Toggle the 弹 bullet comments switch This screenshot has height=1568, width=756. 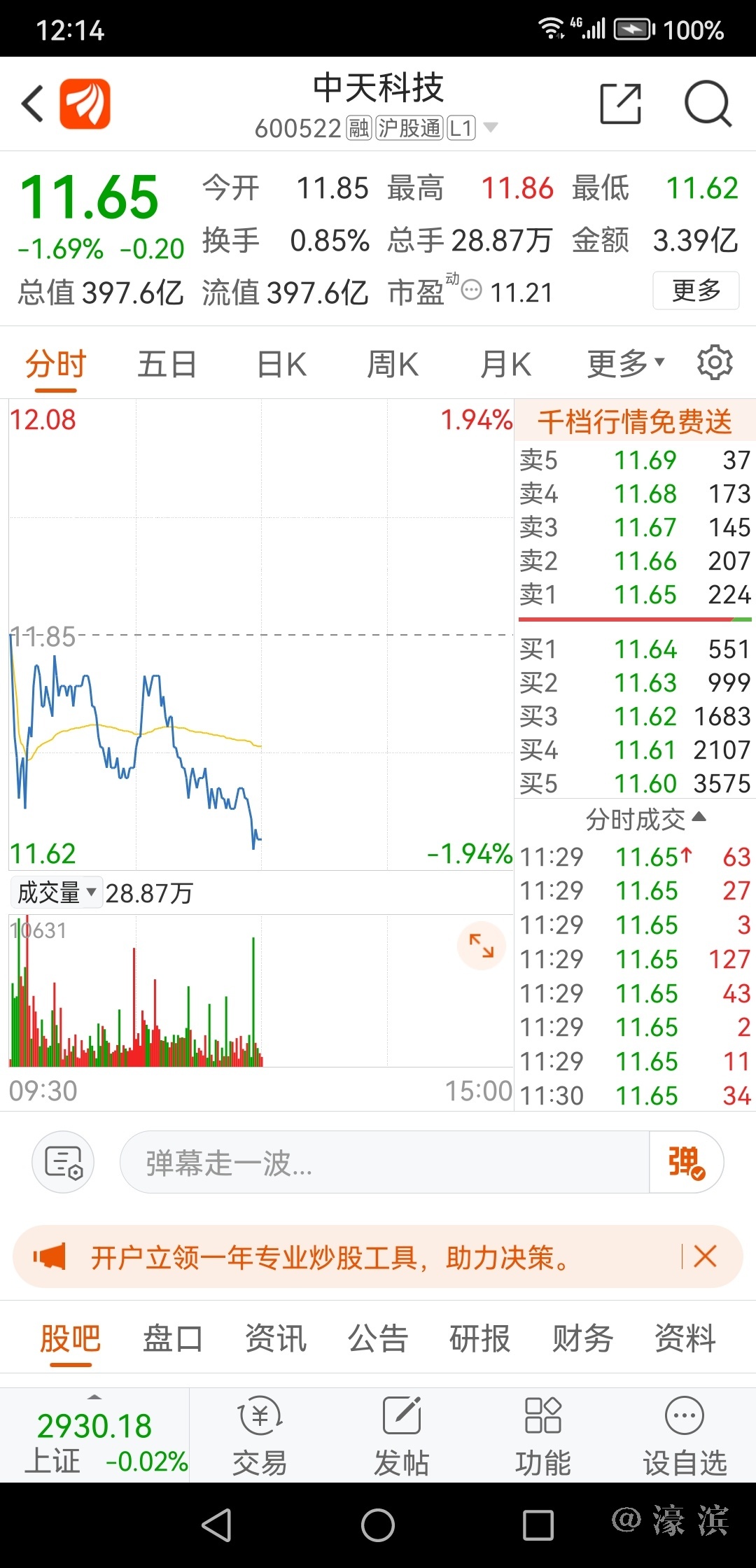[x=686, y=1163]
